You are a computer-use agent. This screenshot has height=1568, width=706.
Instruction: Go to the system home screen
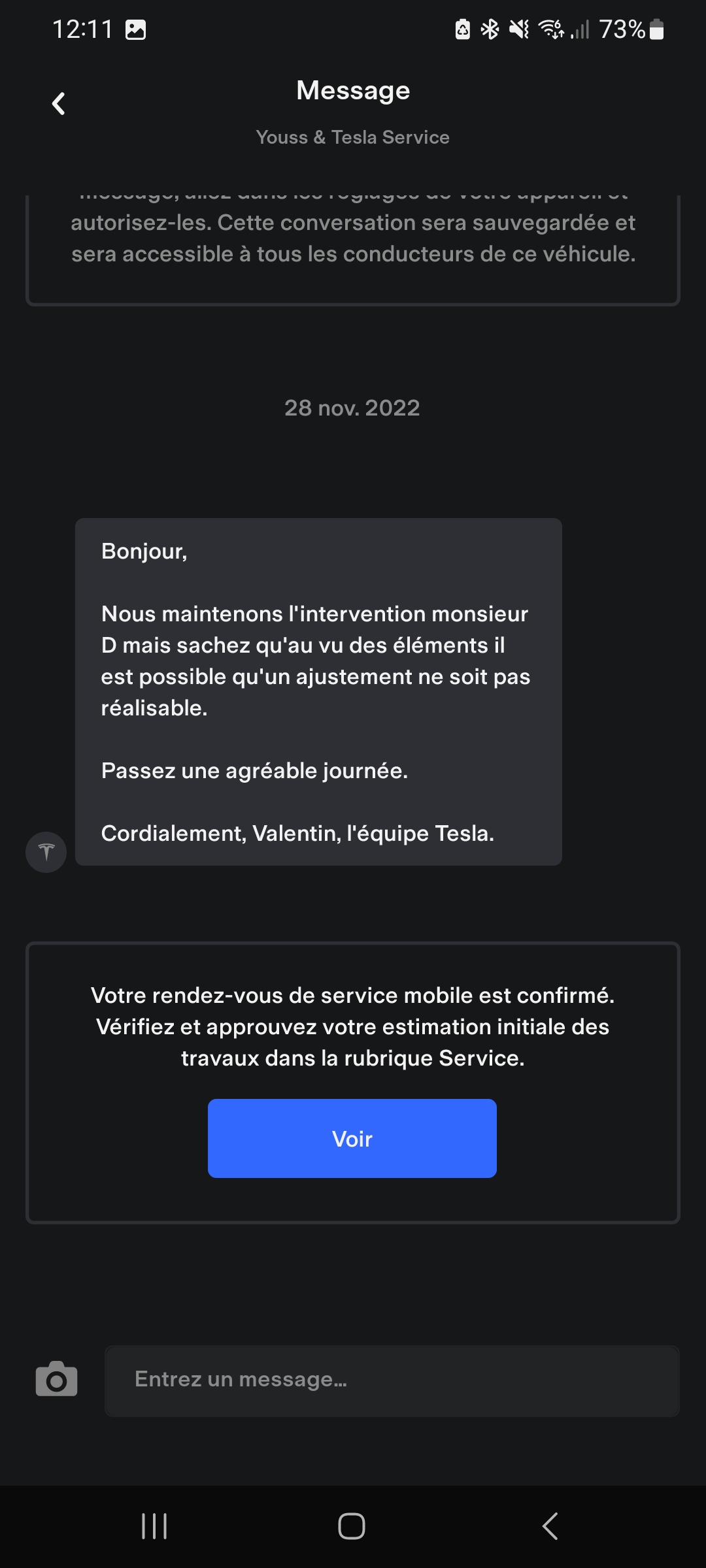tap(352, 1526)
